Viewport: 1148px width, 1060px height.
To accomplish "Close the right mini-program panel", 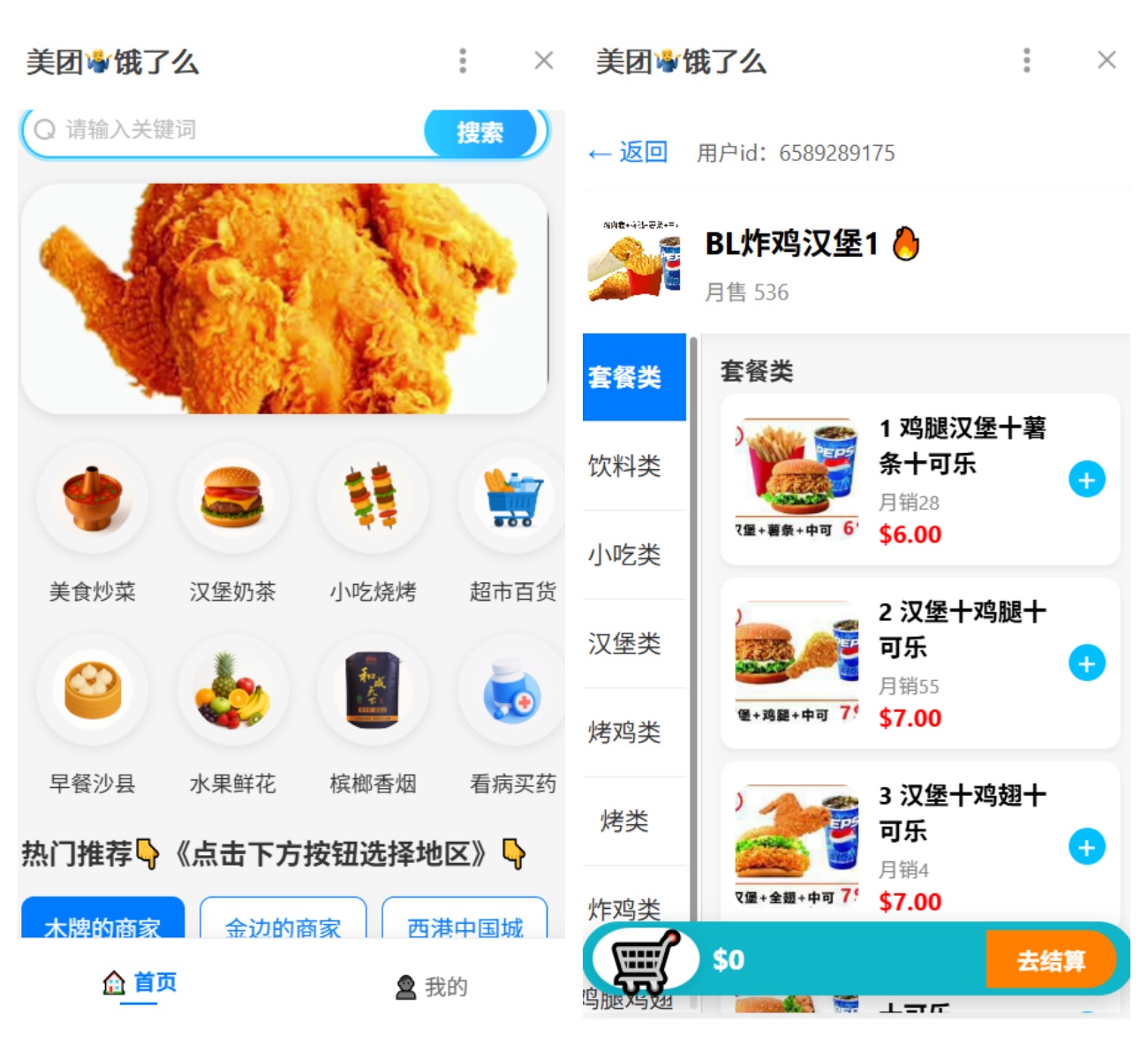I will (x=1106, y=60).
